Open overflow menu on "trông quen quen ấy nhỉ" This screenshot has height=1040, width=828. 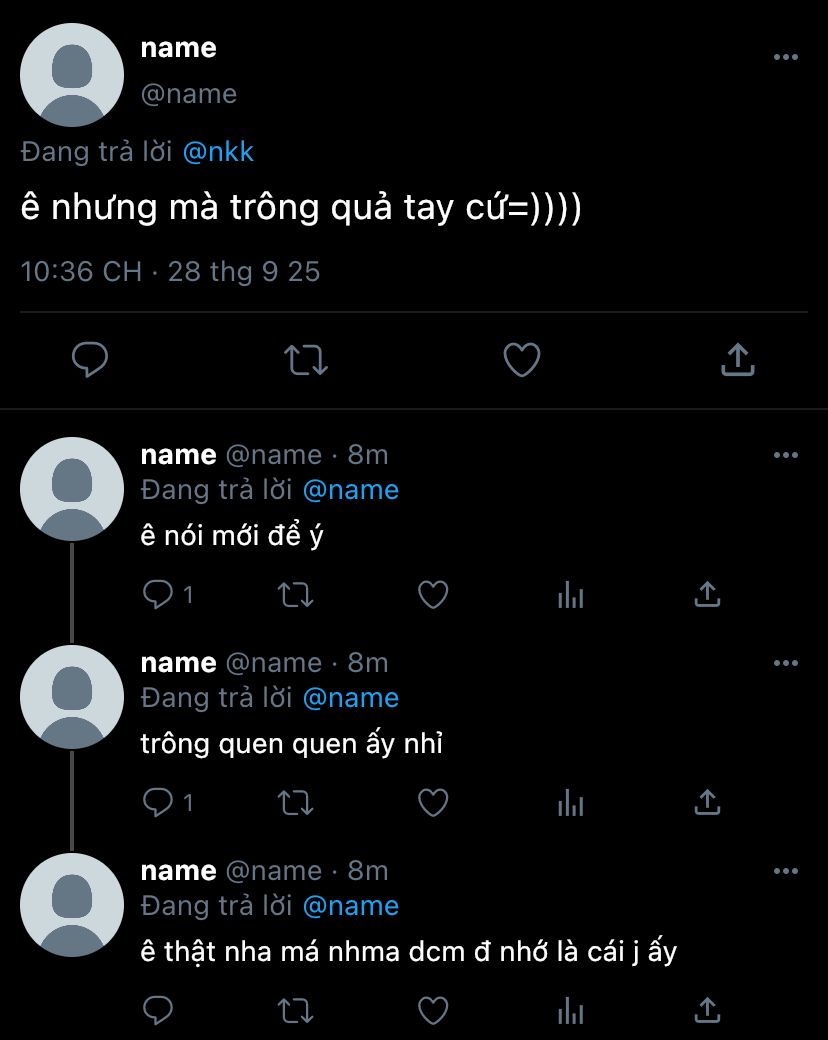(786, 663)
